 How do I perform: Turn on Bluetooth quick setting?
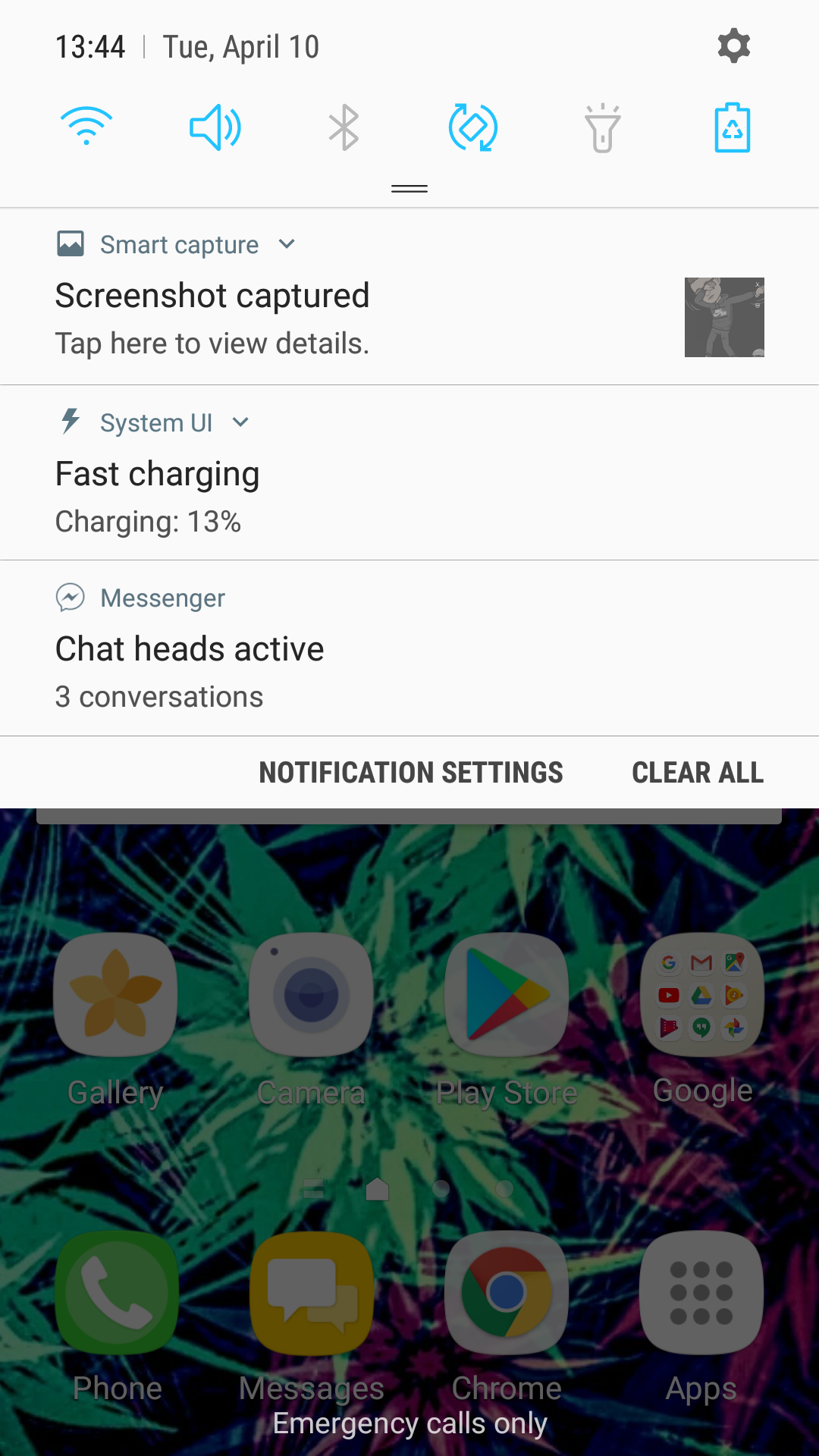(344, 127)
